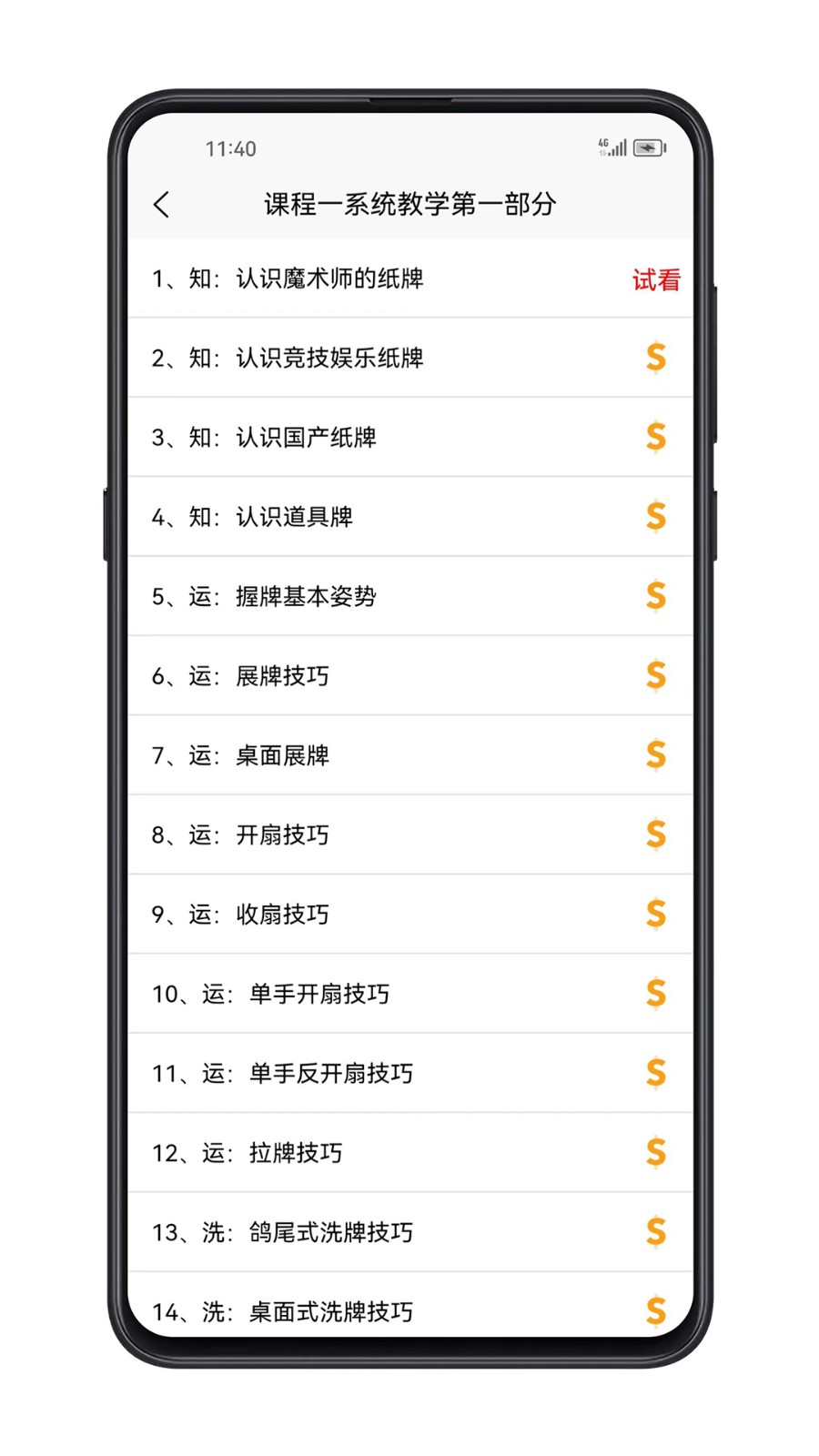This screenshot has height=1456, width=819.
Task: Open lesson 4 认识道具牌
Action: (x=252, y=517)
